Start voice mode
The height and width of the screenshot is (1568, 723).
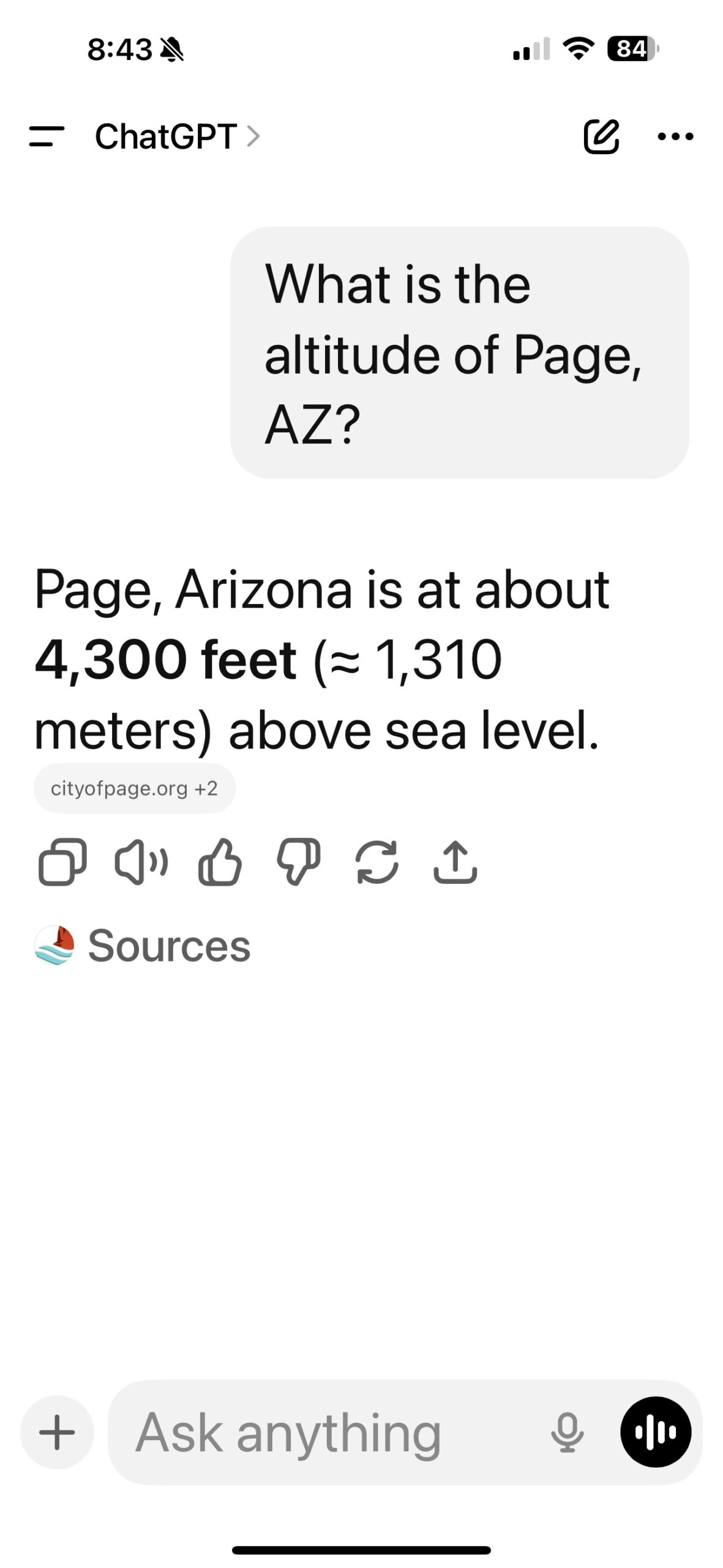click(656, 1432)
